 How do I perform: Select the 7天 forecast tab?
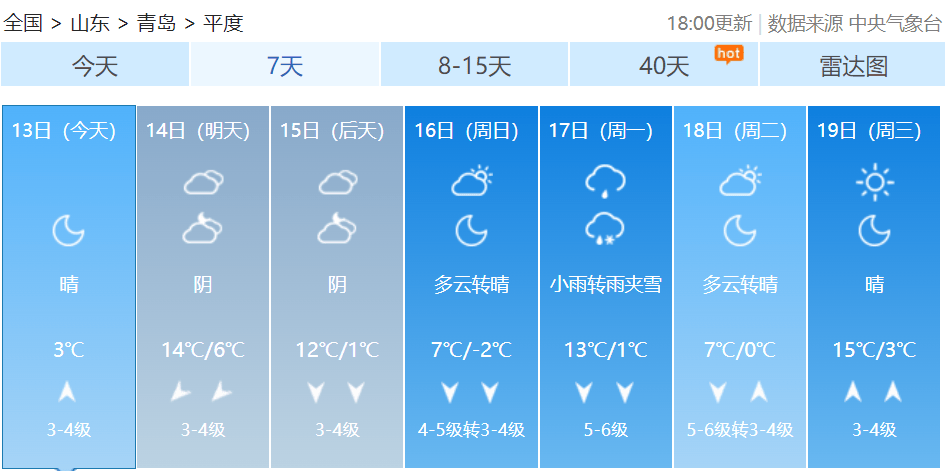(284, 66)
